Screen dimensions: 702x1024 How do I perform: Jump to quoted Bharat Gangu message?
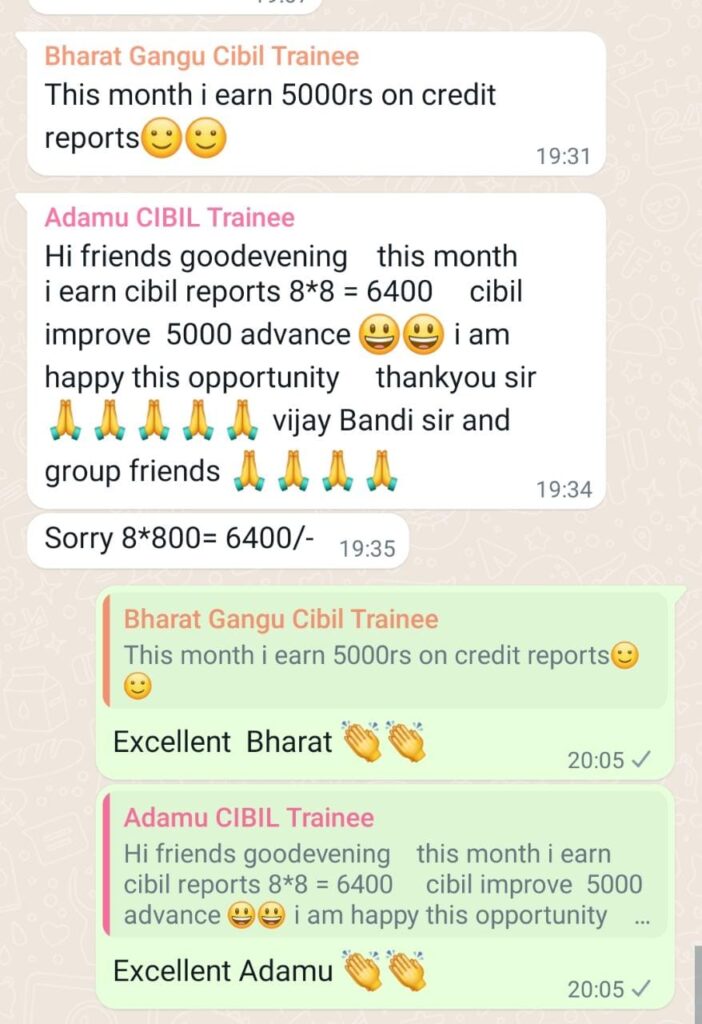coord(384,651)
